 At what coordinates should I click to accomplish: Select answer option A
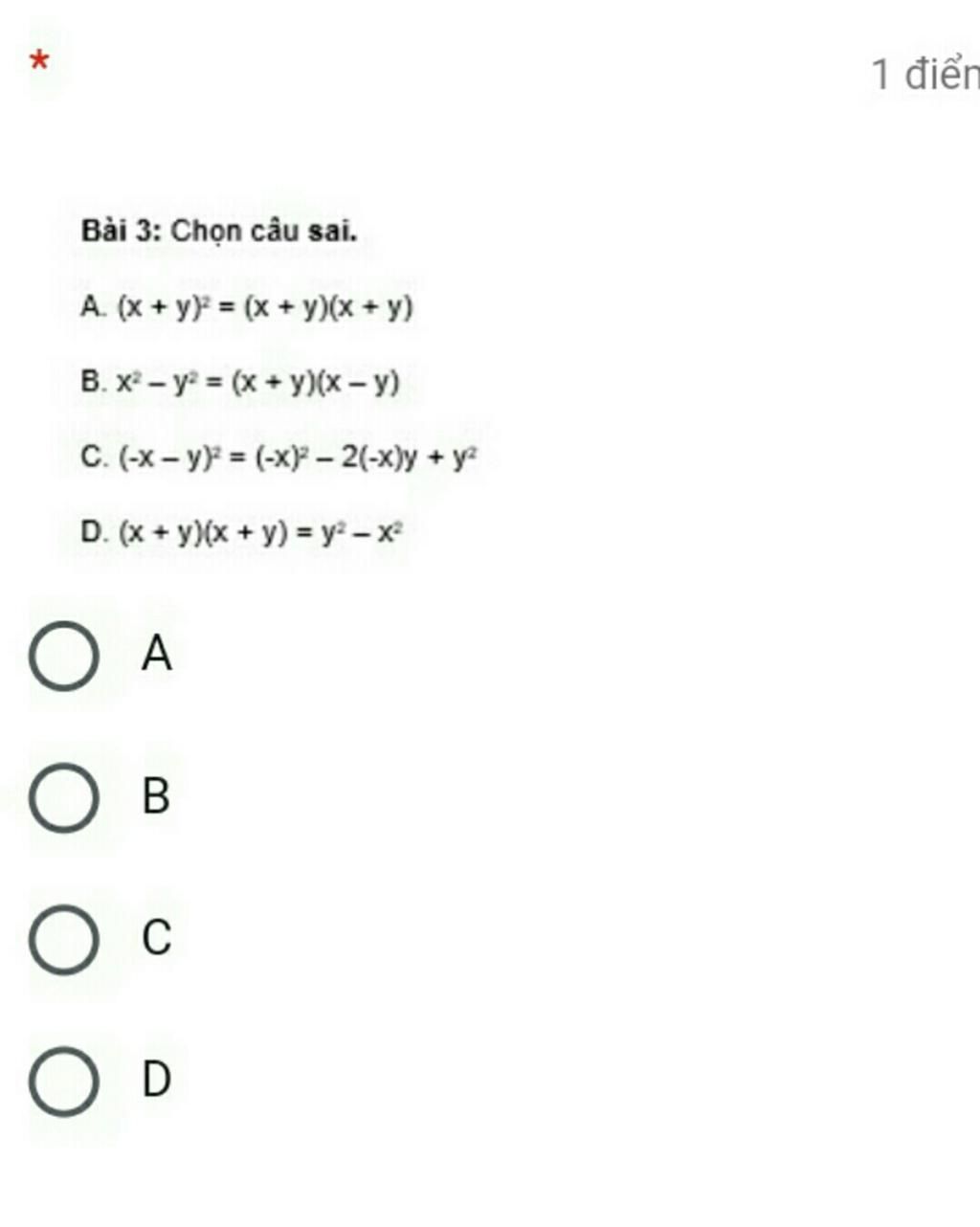[x=63, y=656]
